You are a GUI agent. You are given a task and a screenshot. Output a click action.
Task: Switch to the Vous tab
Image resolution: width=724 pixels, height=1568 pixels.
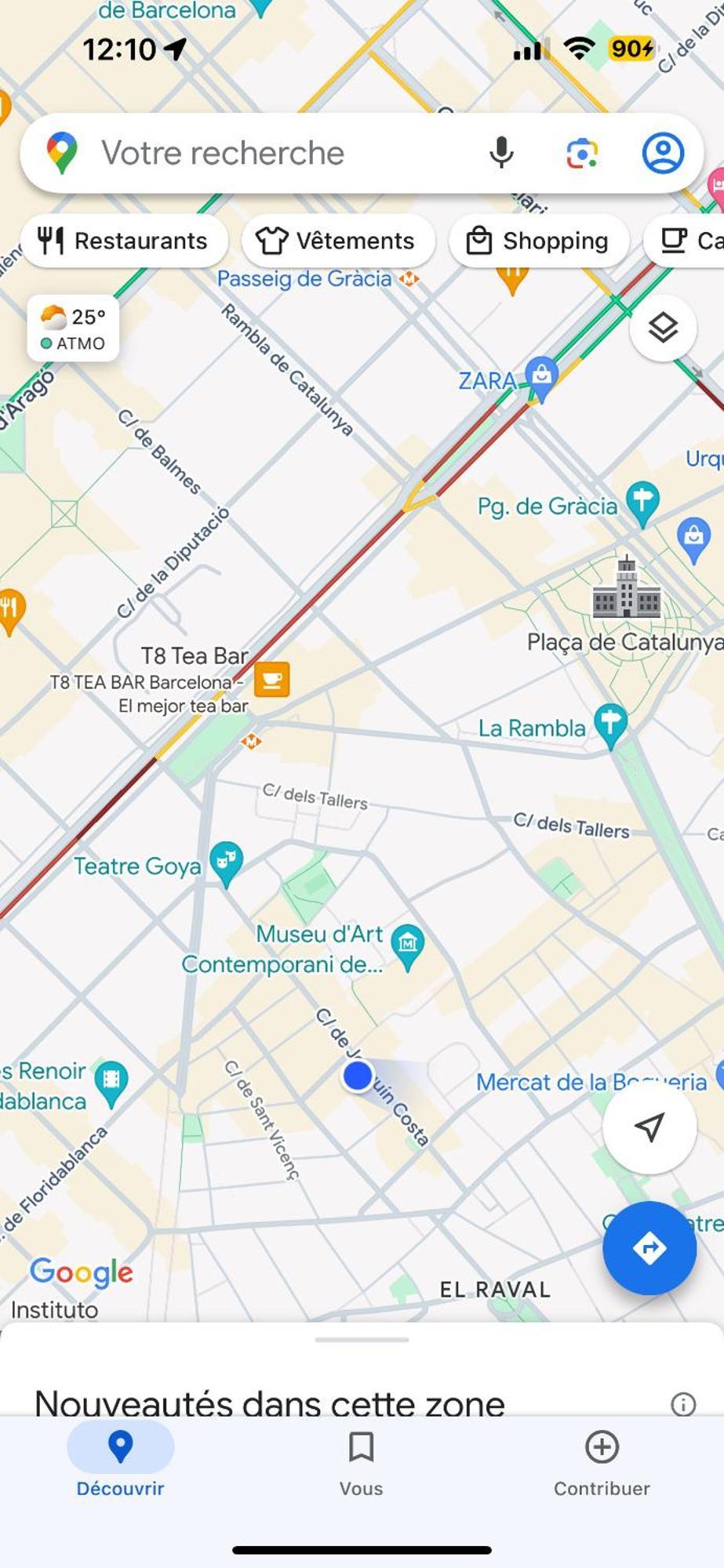(361, 1461)
